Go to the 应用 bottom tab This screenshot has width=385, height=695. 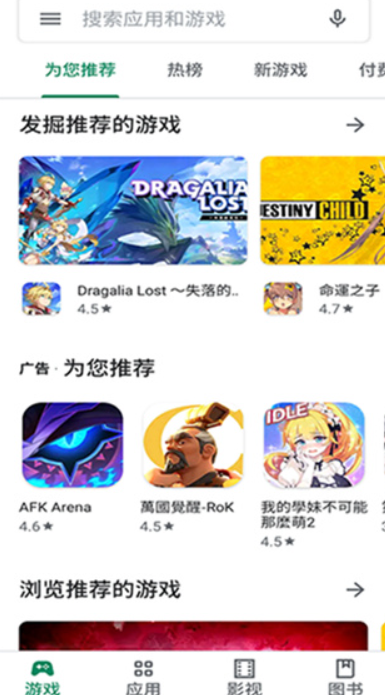pyautogui.click(x=143, y=676)
